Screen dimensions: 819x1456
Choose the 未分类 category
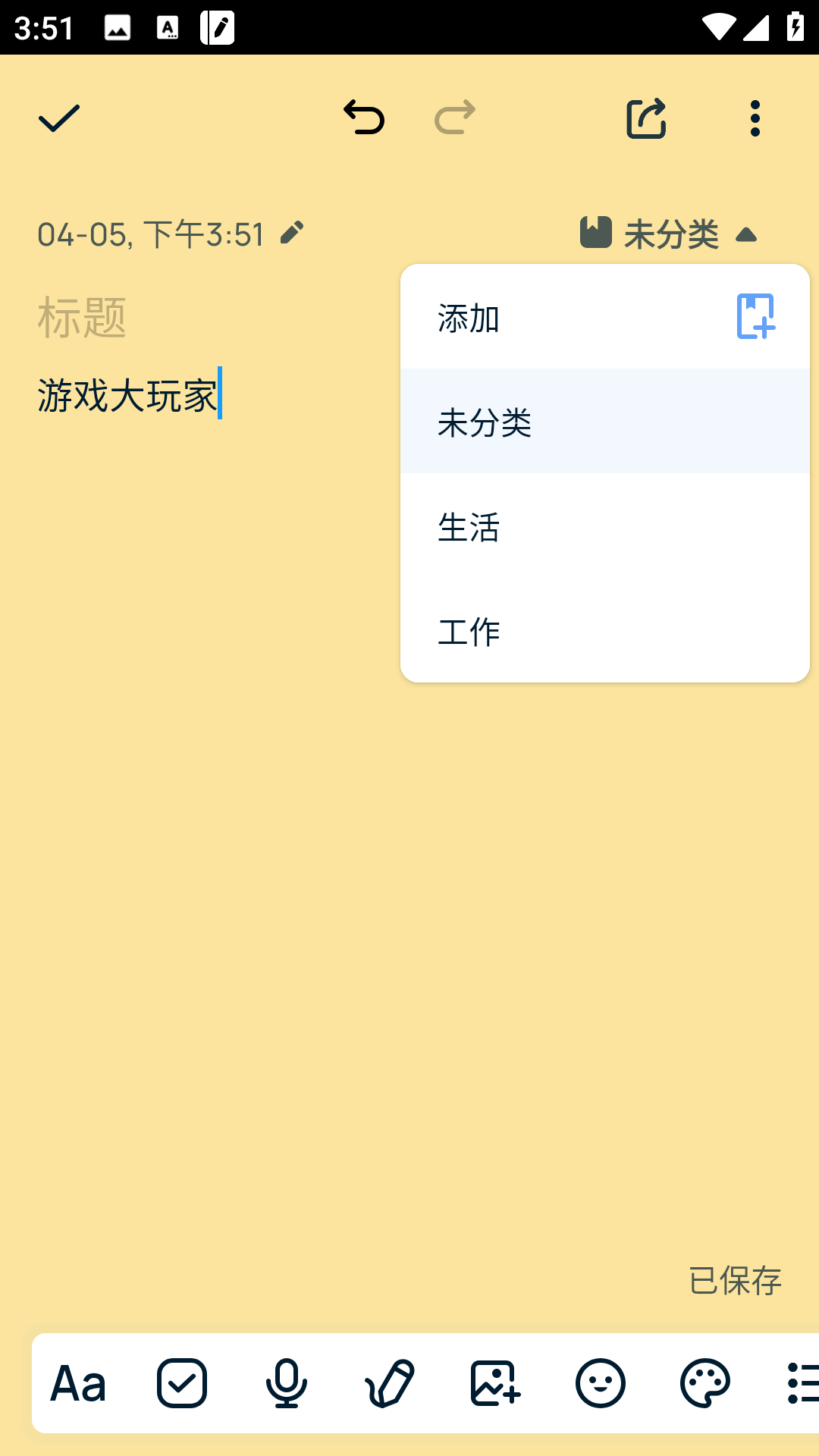604,422
